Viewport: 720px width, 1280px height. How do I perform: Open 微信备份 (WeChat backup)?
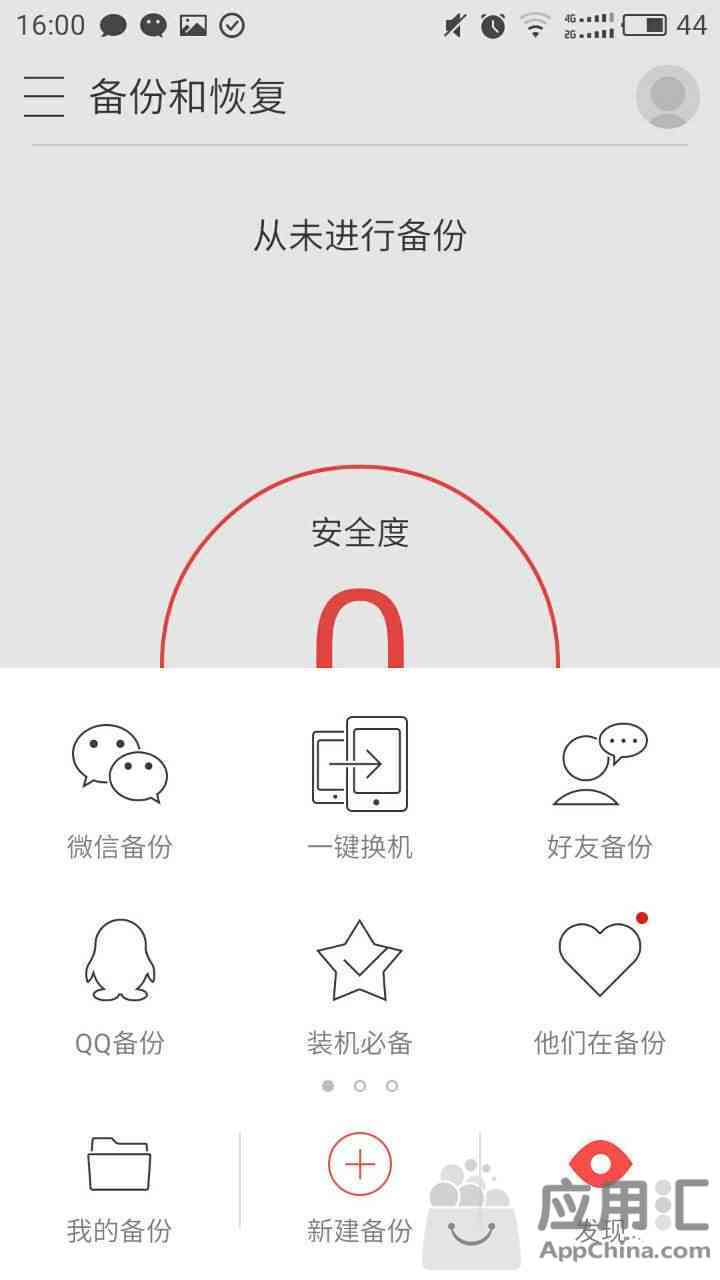coord(120,790)
